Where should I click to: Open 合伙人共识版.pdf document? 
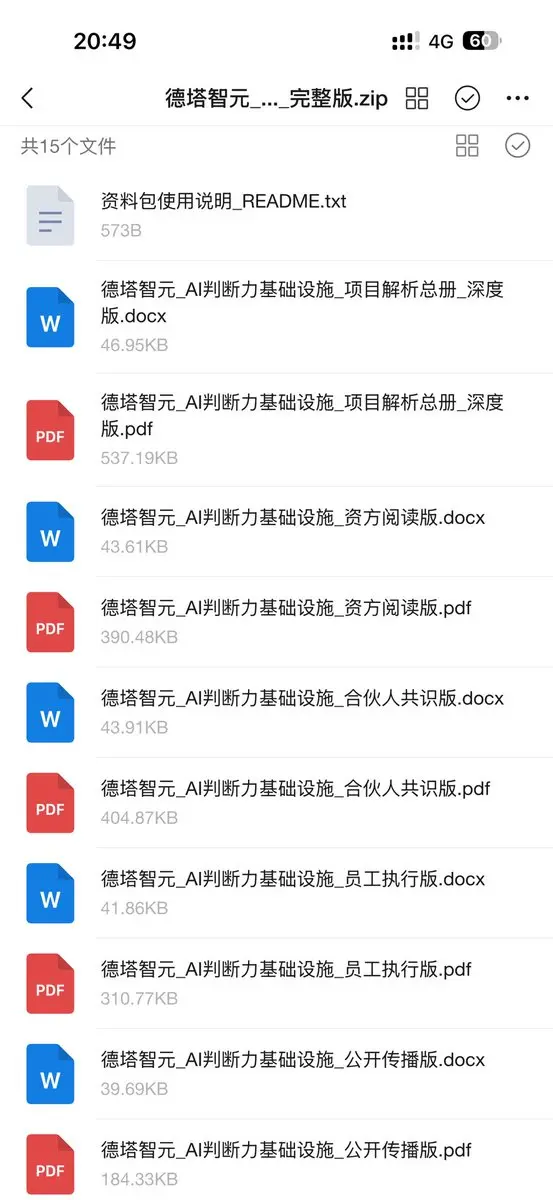[276, 803]
